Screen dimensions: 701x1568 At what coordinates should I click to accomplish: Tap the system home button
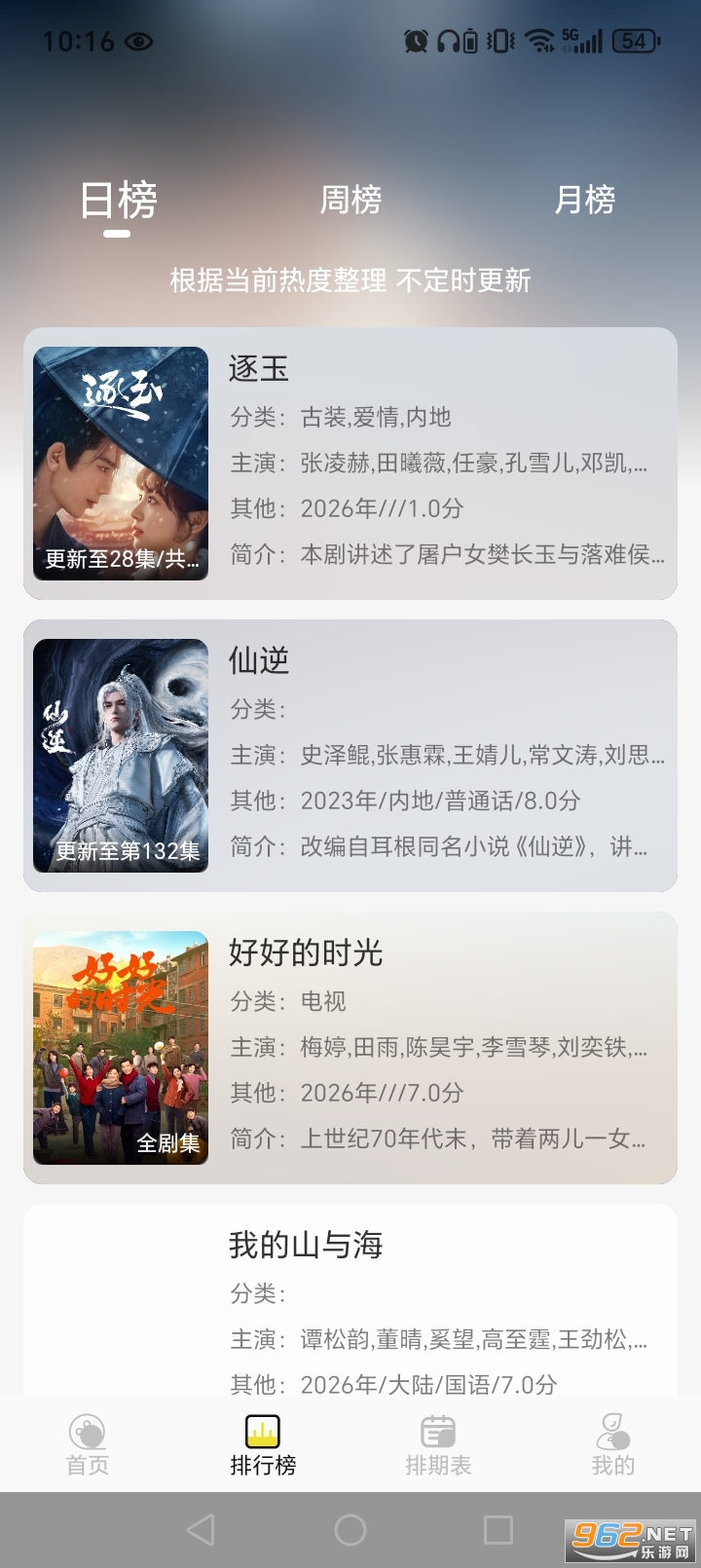point(350,1530)
